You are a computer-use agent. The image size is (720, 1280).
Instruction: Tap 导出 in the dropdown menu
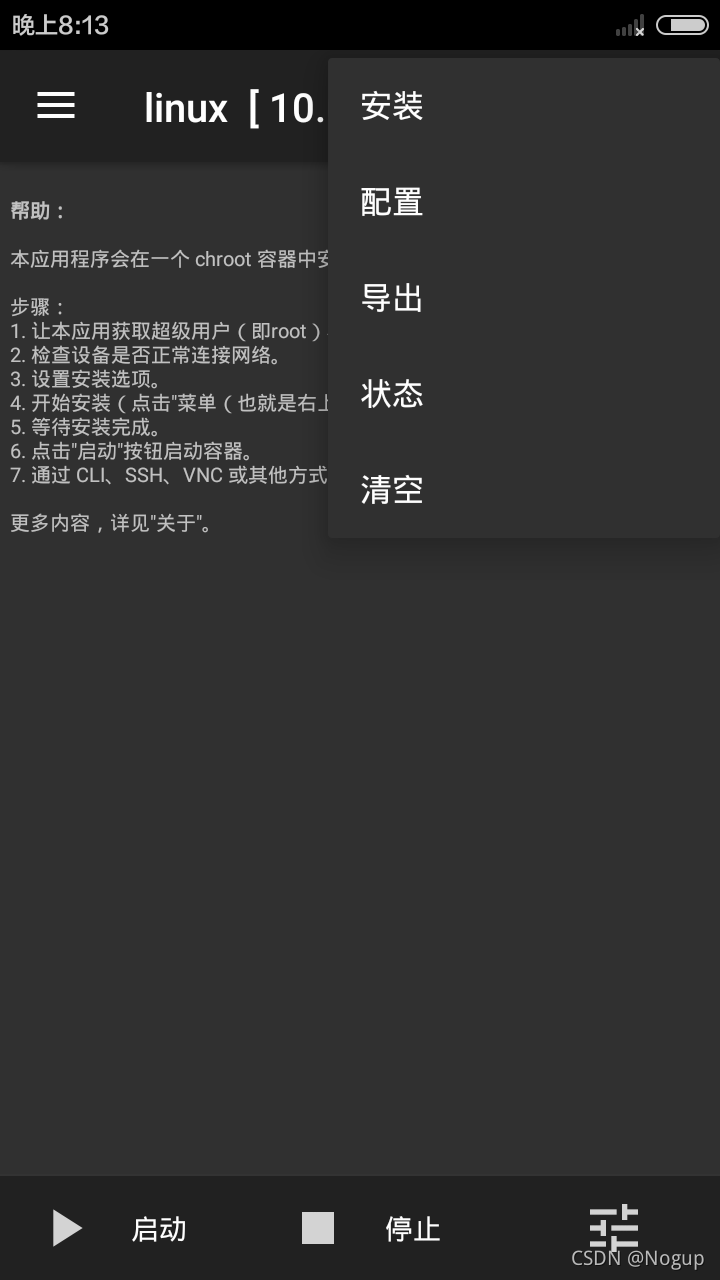pos(392,298)
